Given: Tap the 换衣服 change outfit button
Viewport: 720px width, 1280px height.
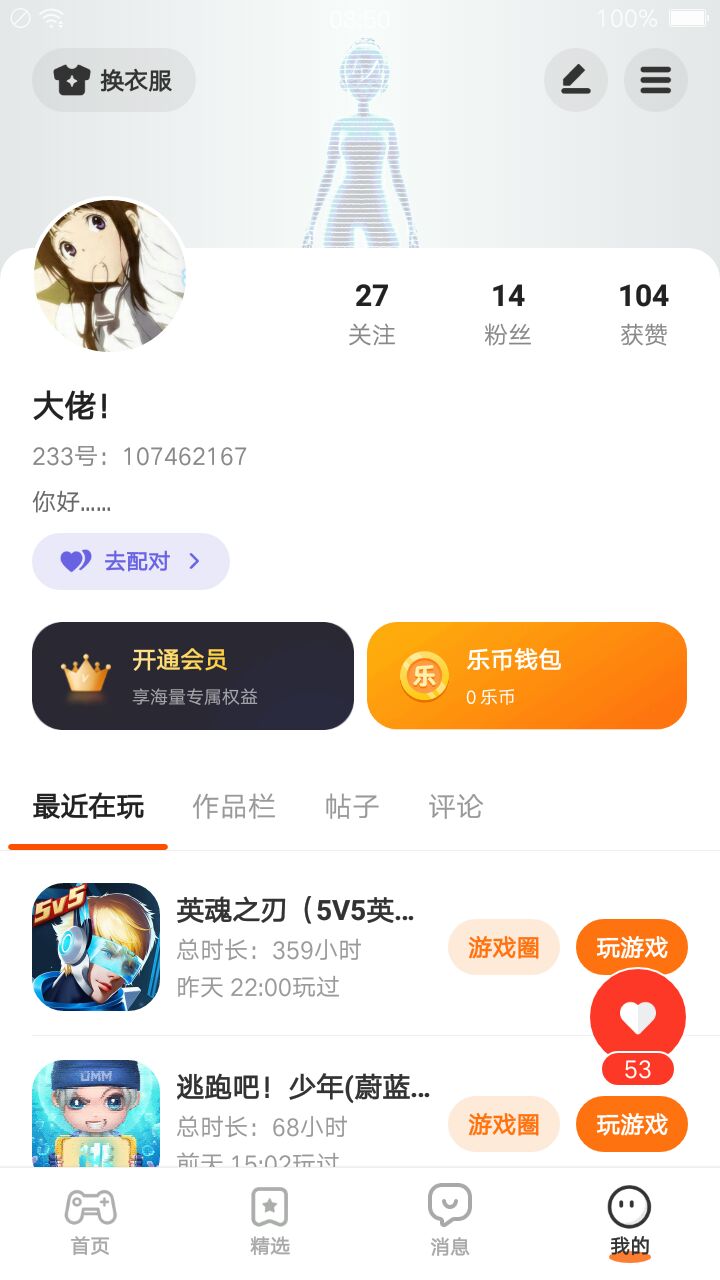Looking at the screenshot, I should pyautogui.click(x=114, y=80).
